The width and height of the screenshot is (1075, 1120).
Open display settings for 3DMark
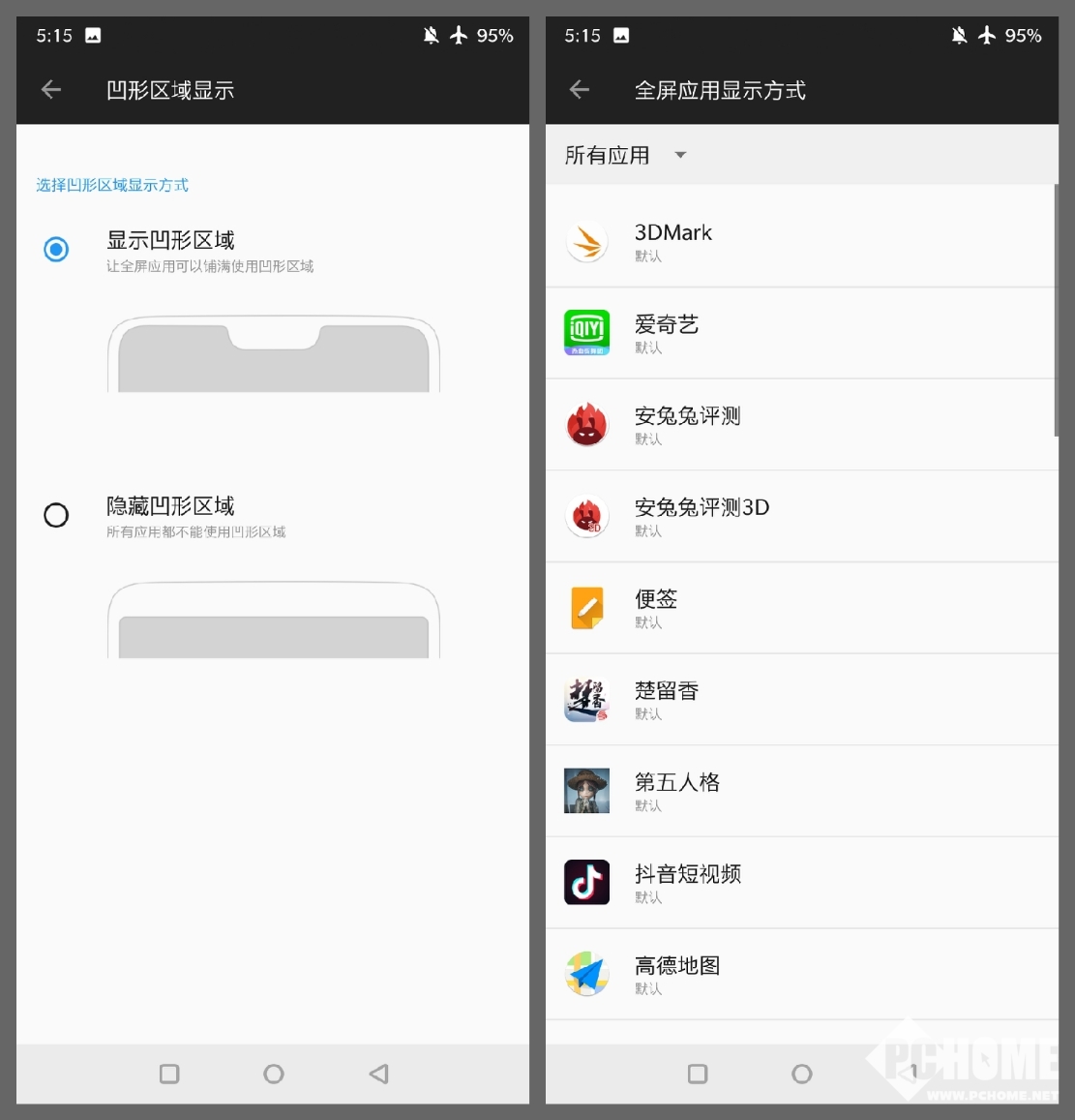click(x=801, y=241)
